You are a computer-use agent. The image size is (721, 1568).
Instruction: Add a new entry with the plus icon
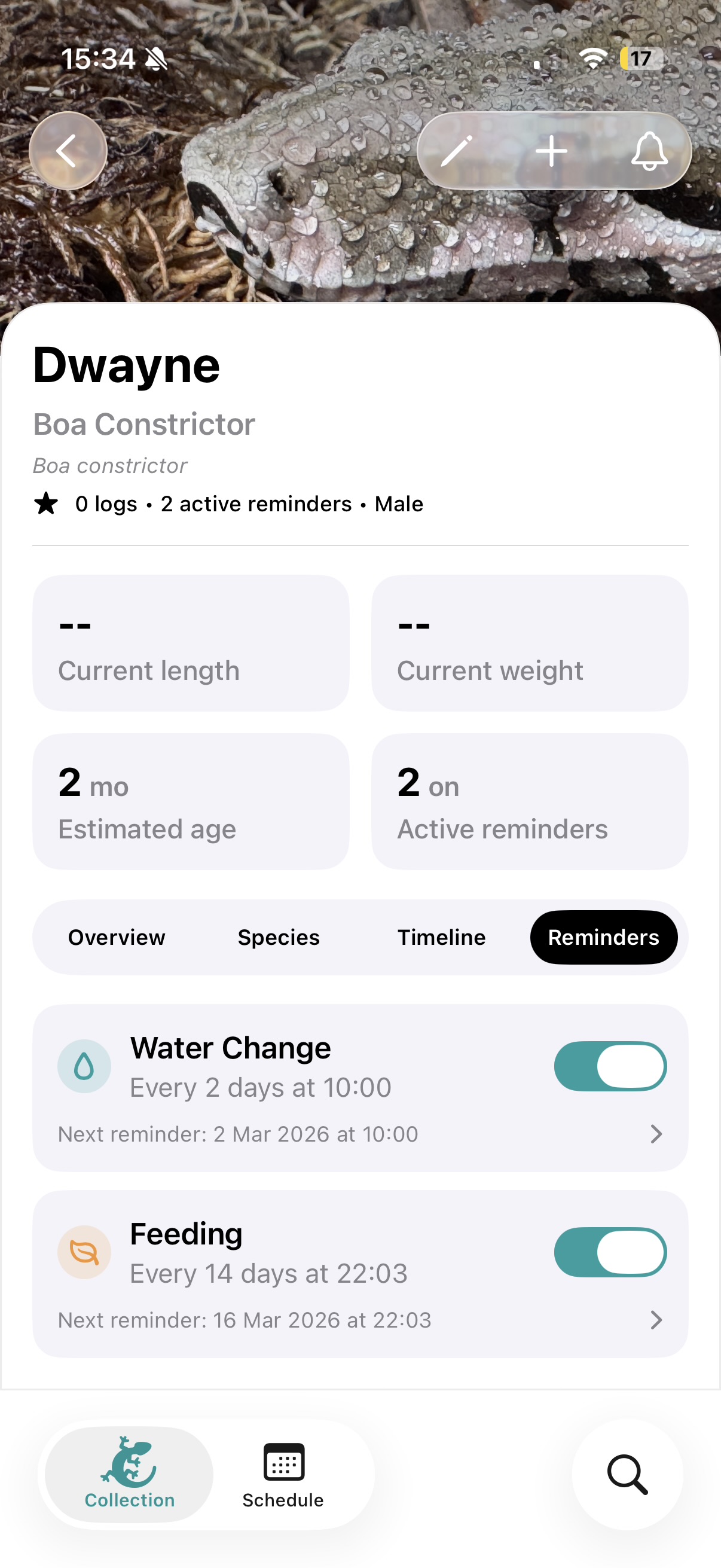[x=552, y=151]
